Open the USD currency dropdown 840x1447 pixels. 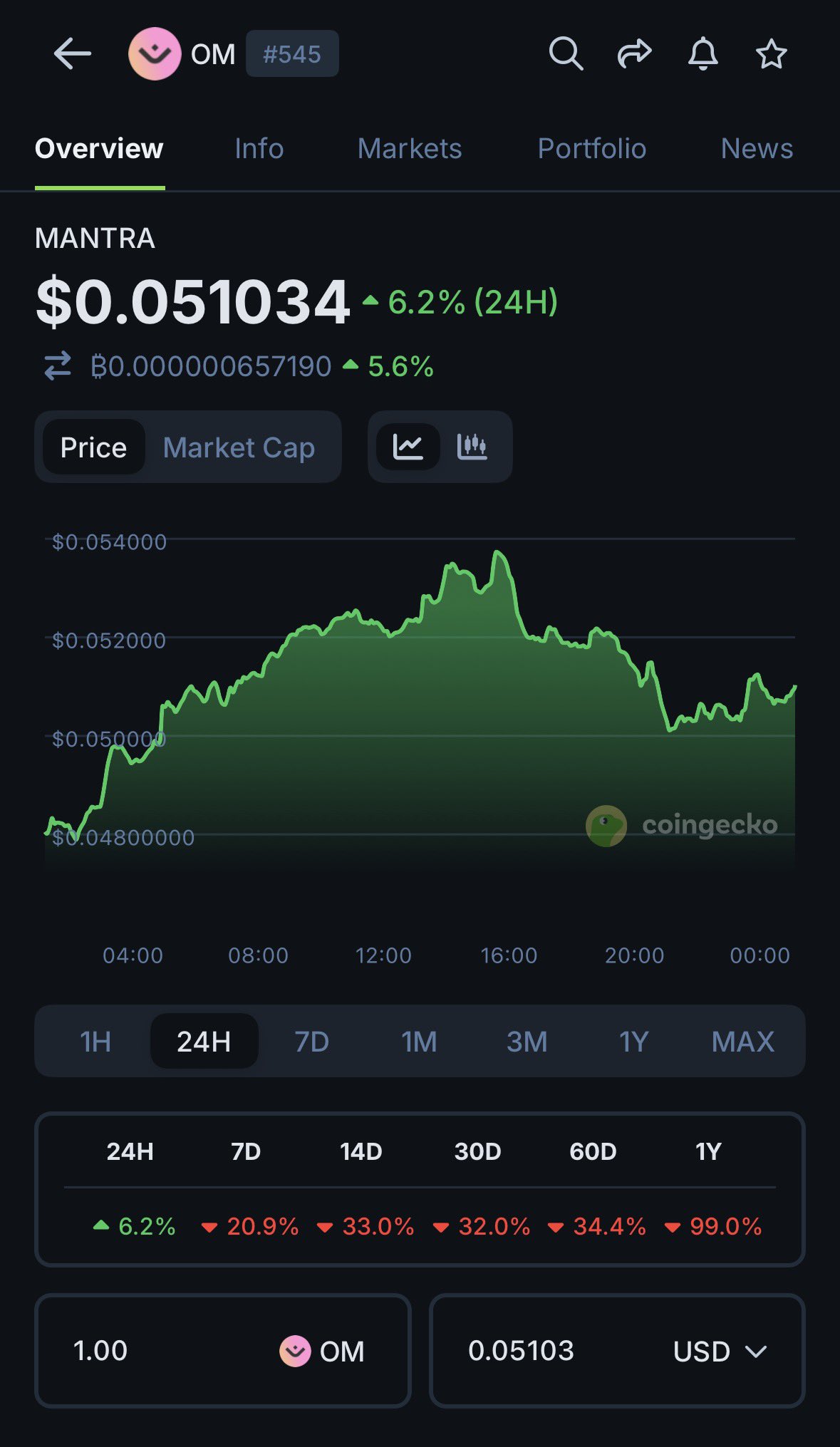(x=720, y=1351)
